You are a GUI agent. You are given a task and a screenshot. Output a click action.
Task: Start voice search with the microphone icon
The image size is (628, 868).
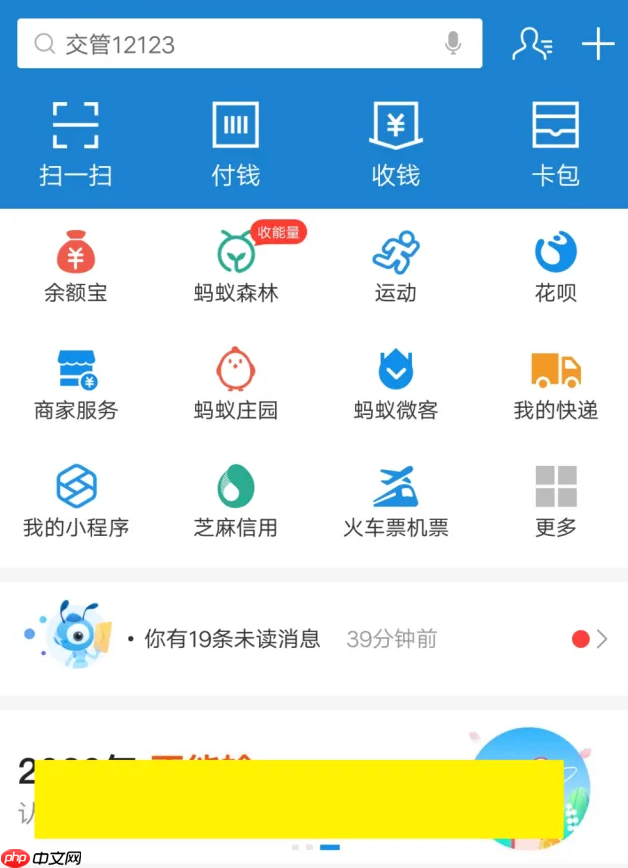[x=453, y=44]
